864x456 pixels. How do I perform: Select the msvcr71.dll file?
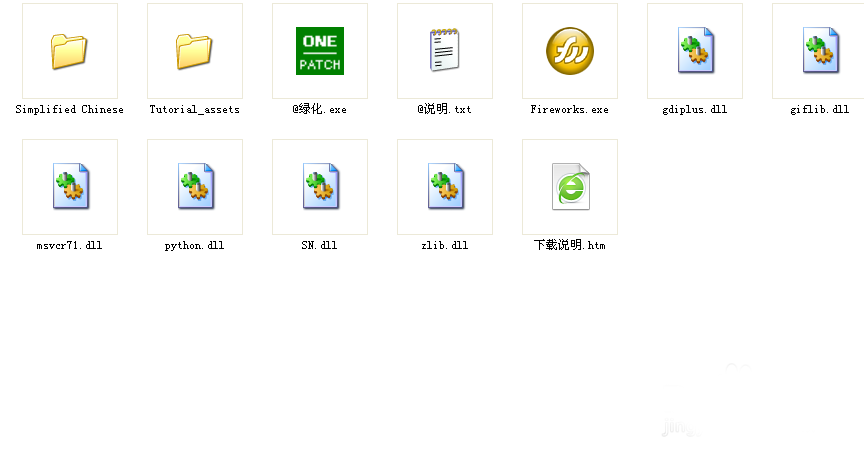coord(69,187)
